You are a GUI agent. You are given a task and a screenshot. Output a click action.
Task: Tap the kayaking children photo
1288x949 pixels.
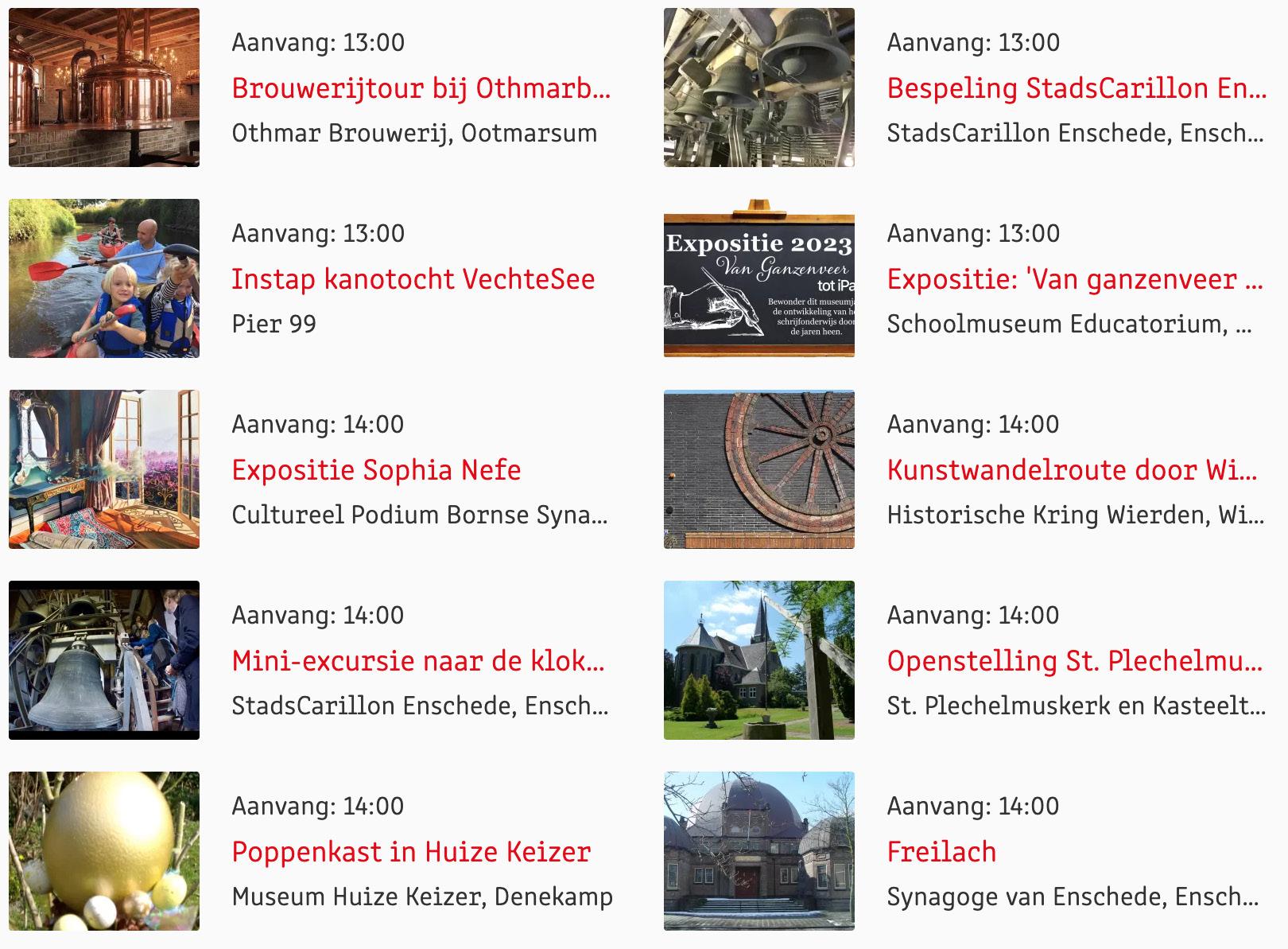coord(104,278)
